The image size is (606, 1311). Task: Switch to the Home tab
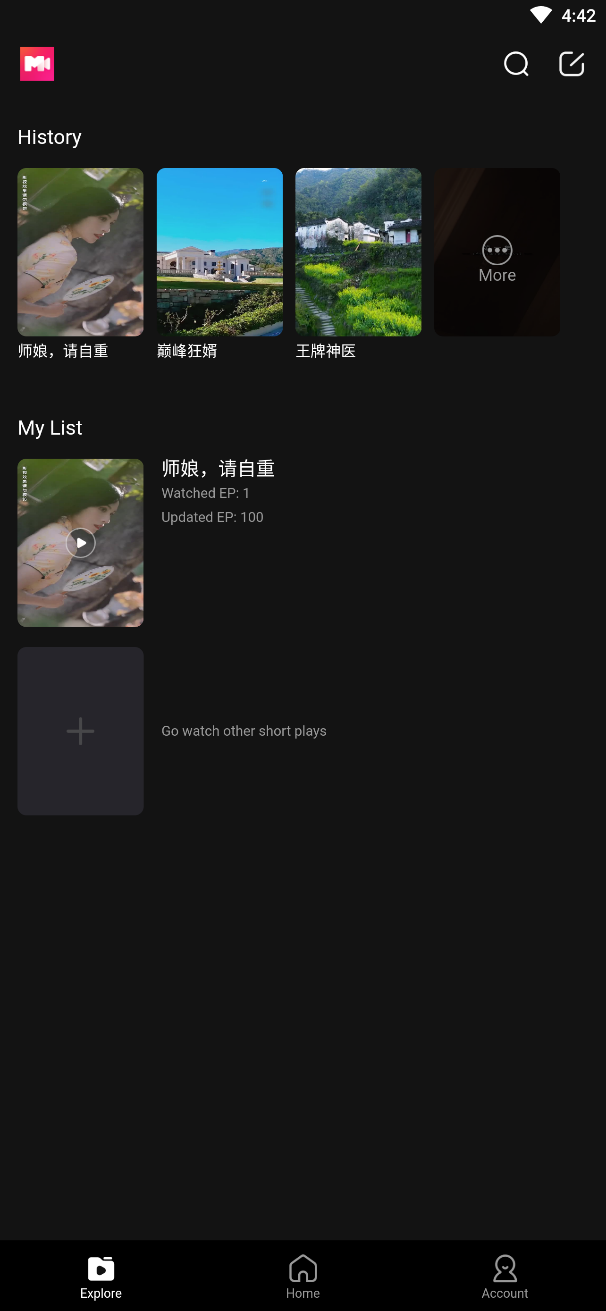click(x=303, y=1277)
